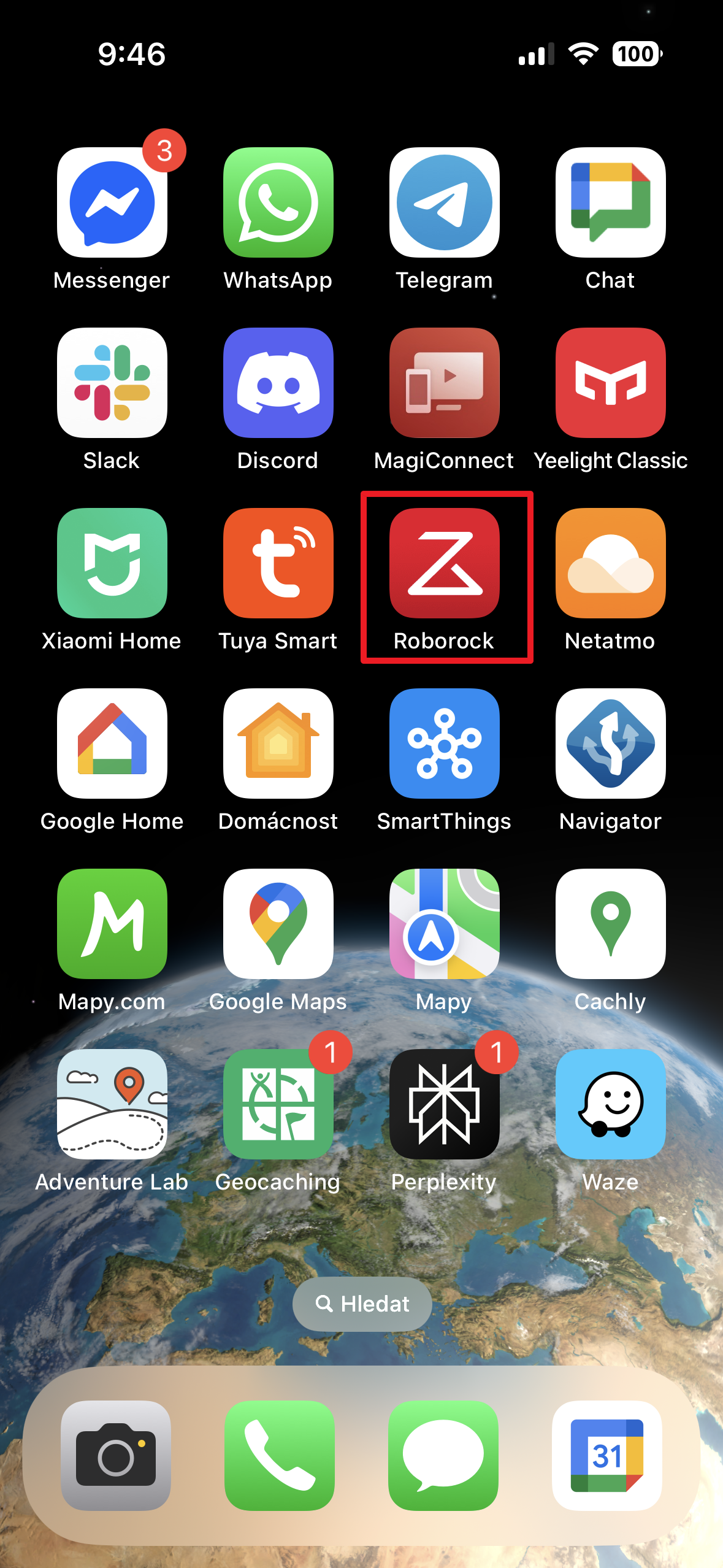The image size is (723, 1568).
Task: Open Google Calendar in the dock
Action: [607, 1455]
